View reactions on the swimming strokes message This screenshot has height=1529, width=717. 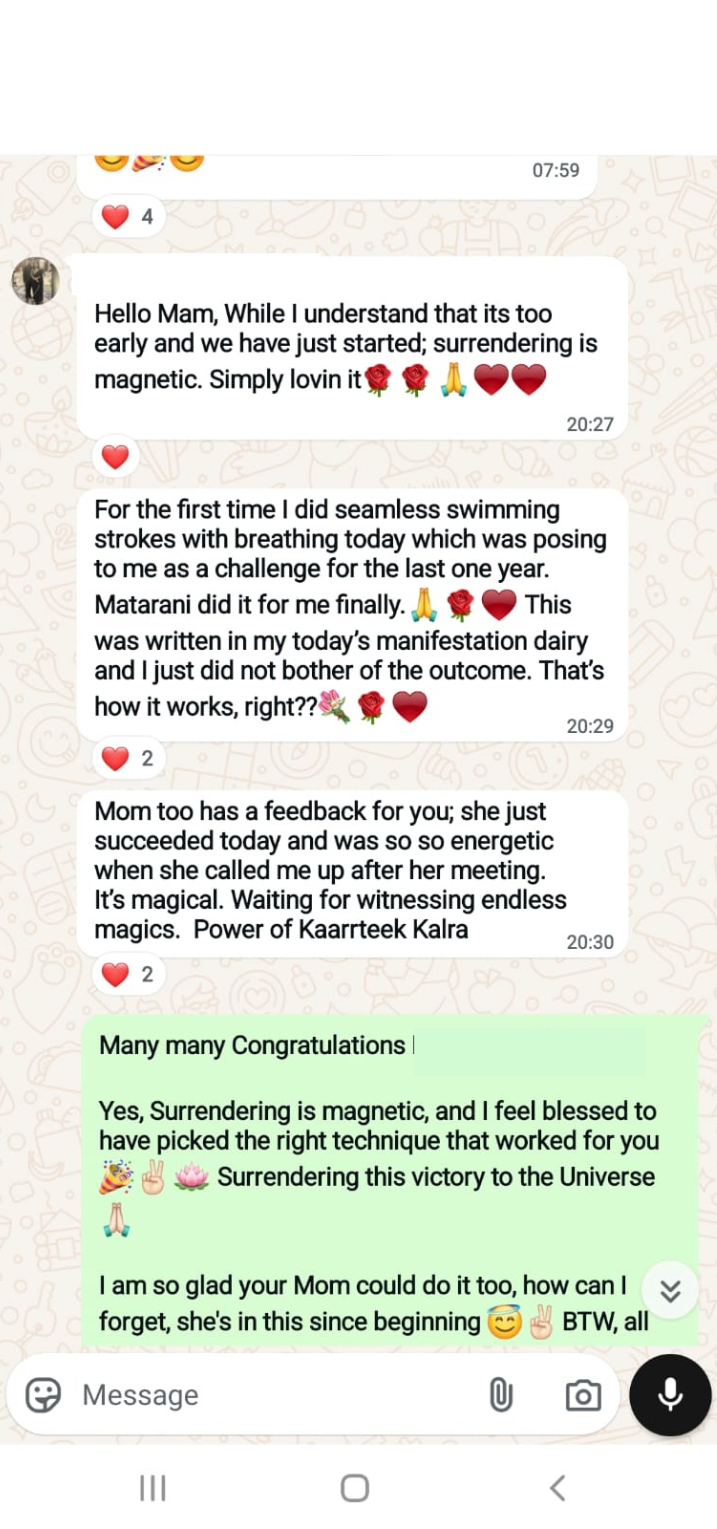tap(129, 758)
